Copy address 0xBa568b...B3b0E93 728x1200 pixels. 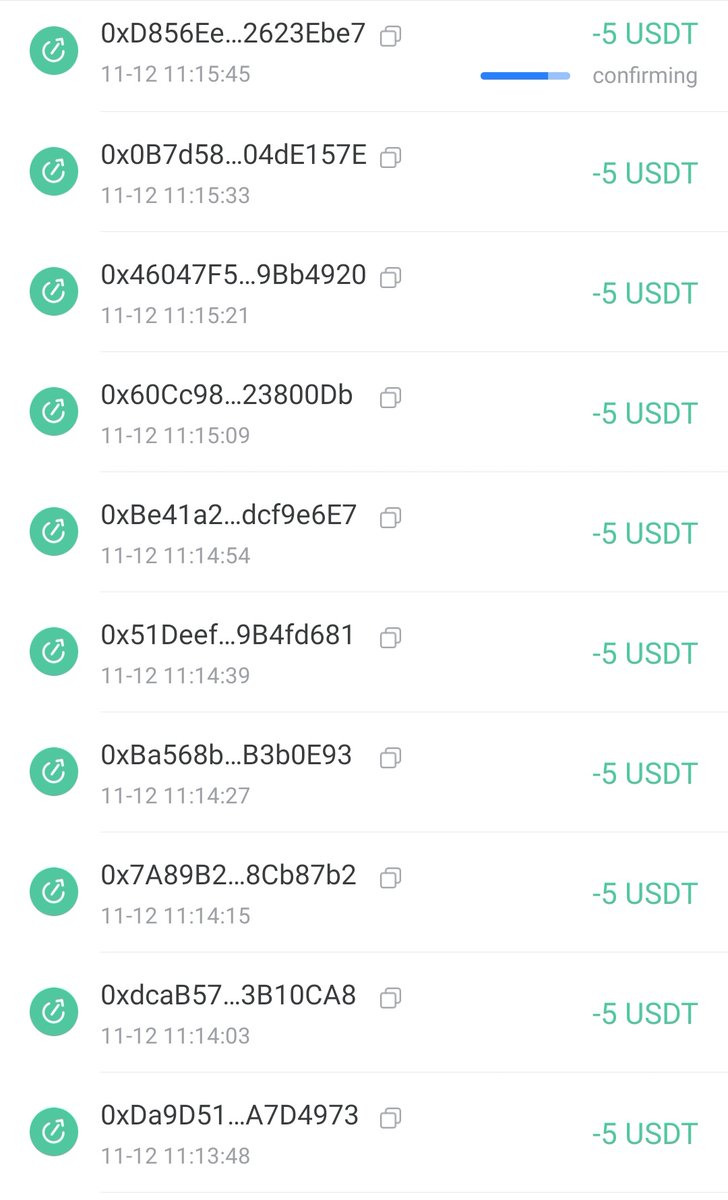[x=390, y=757]
